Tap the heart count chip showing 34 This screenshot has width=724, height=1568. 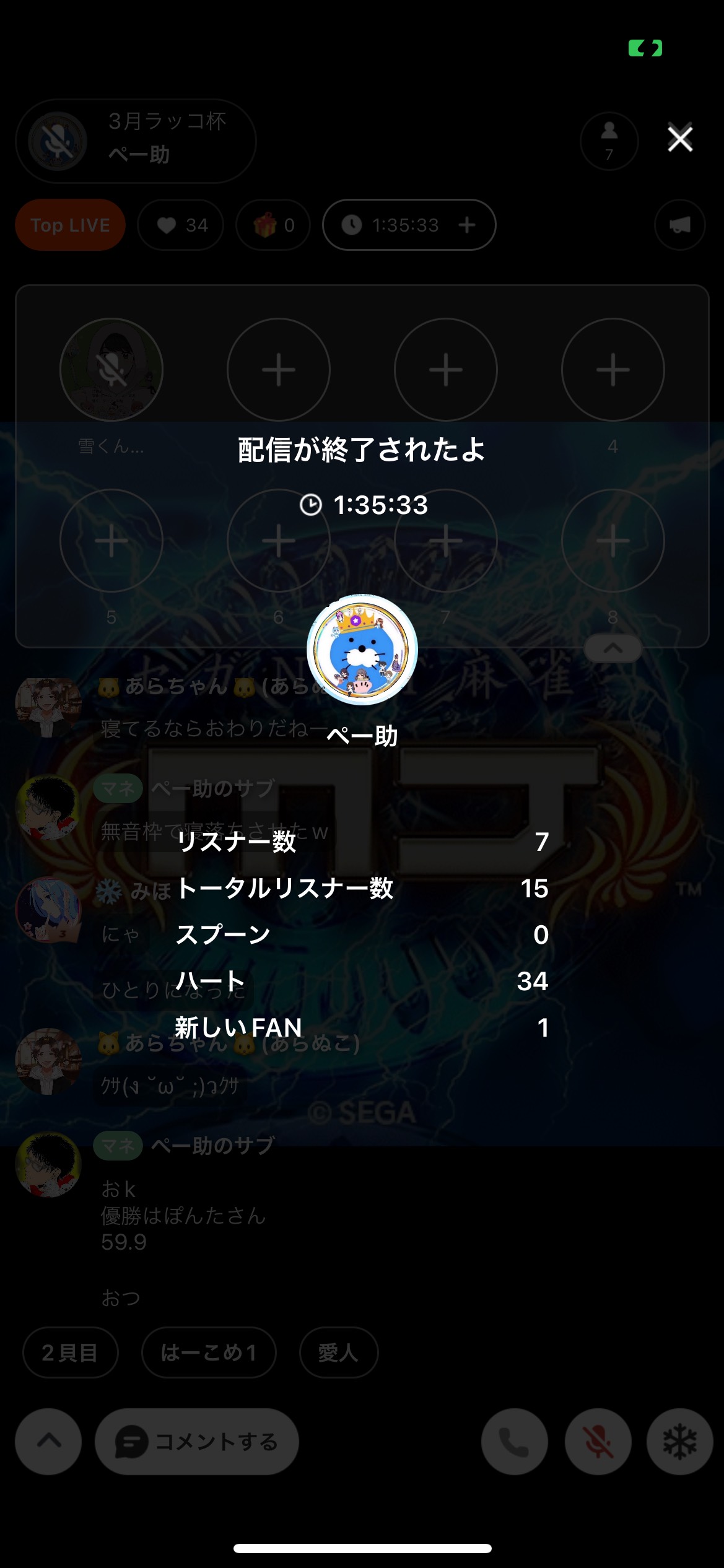click(180, 225)
